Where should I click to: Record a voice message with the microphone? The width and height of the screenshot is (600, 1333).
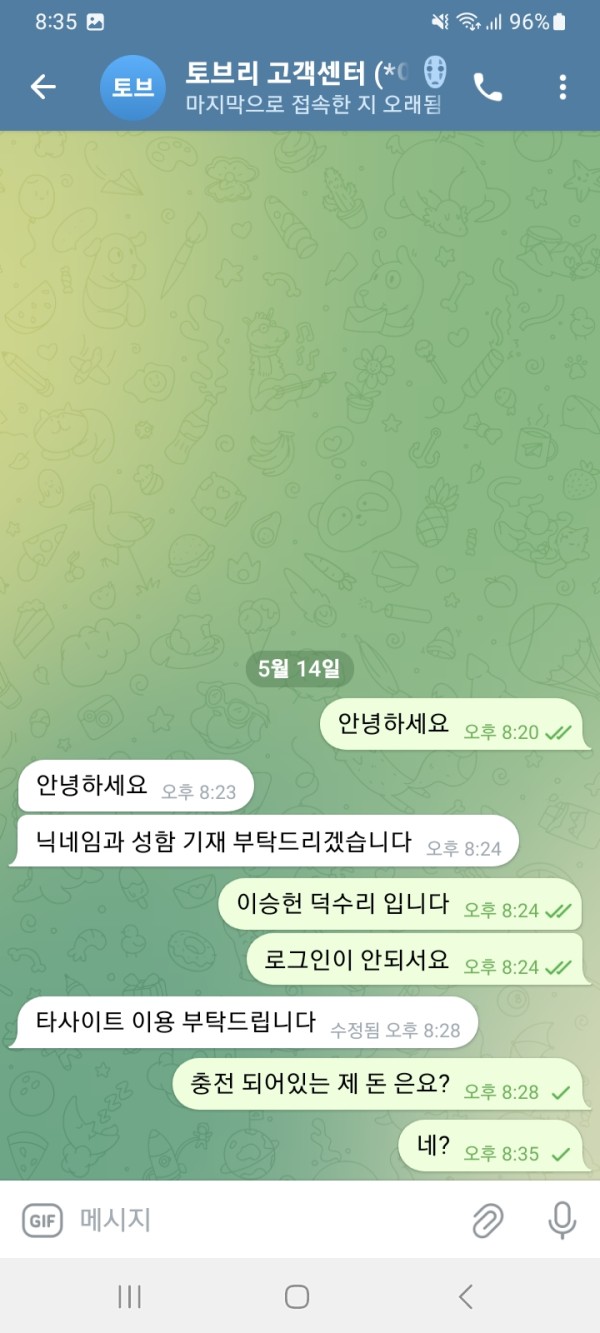pos(562,1220)
